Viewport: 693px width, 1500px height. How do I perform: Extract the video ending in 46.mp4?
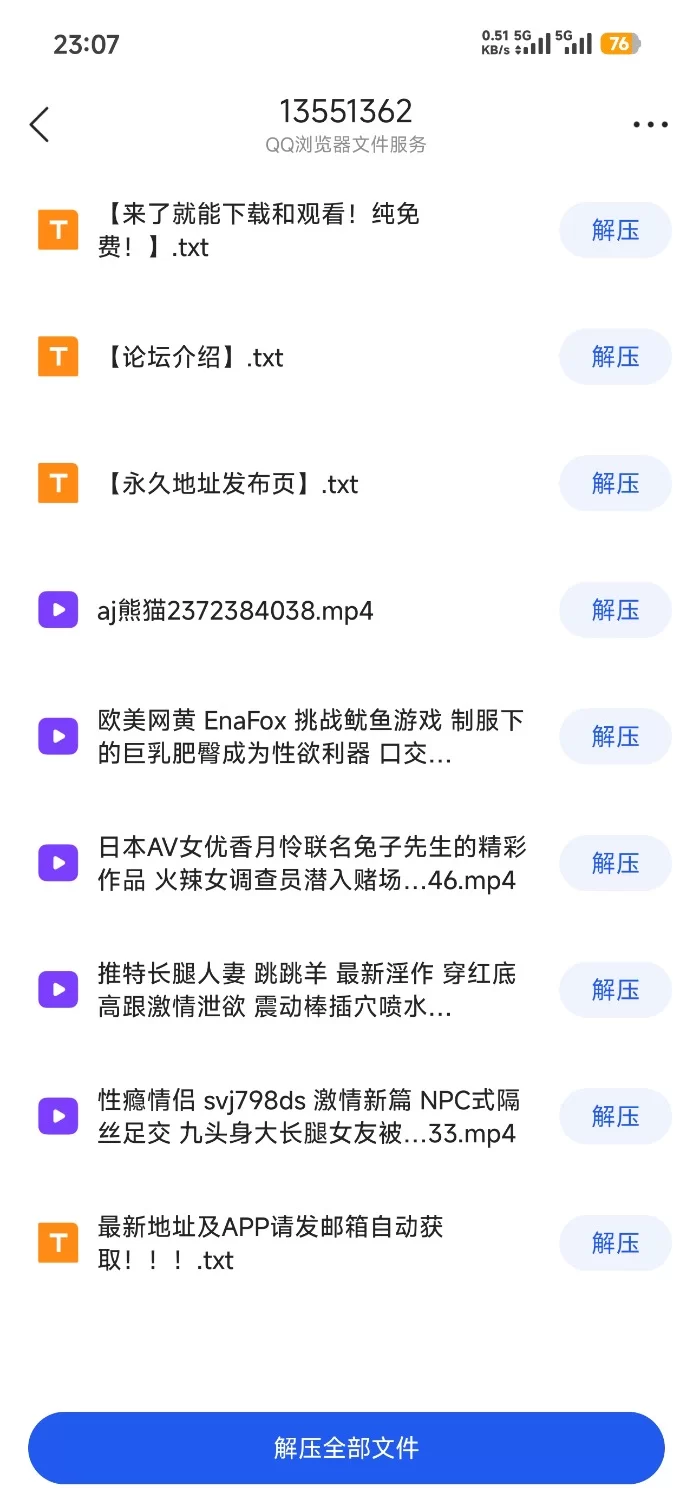(614, 863)
